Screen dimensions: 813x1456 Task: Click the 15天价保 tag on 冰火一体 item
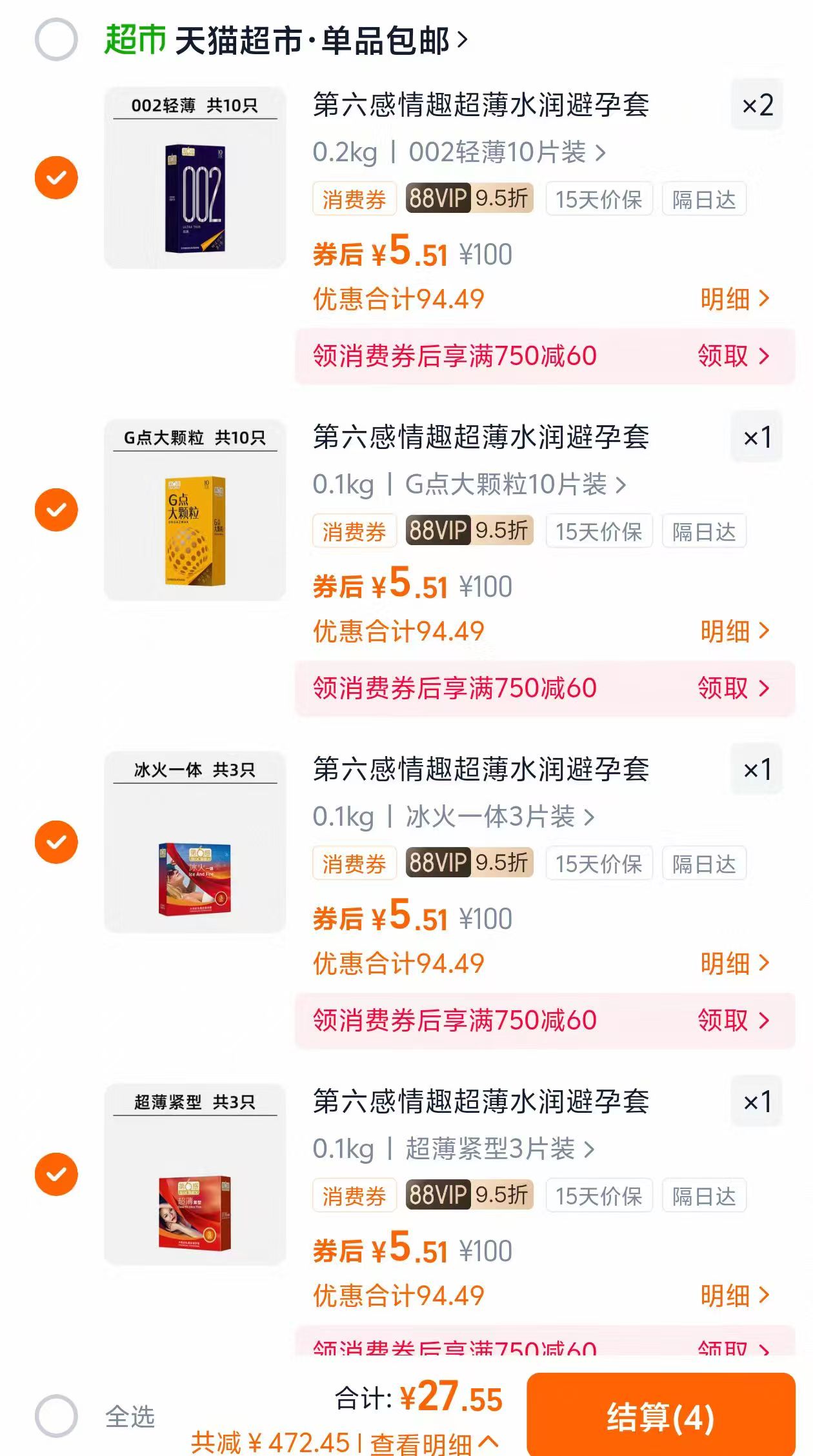(x=597, y=864)
